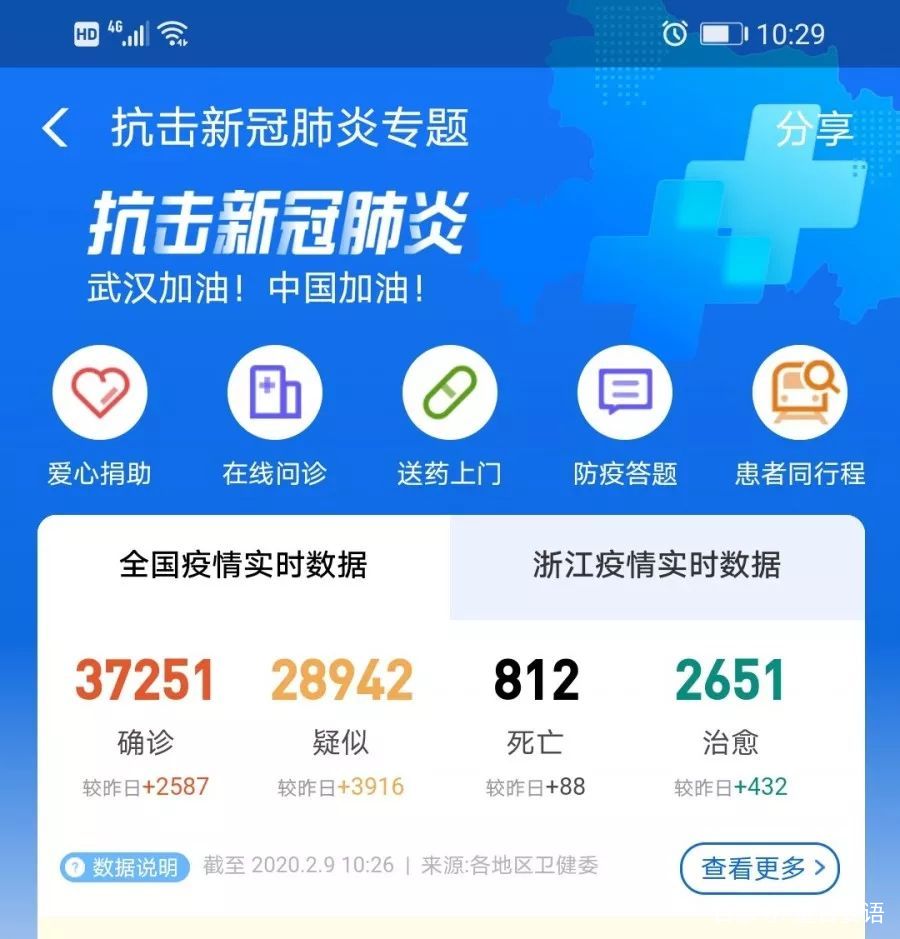Select 送药上门 medicine delivery
The height and width of the screenshot is (939, 900).
pyautogui.click(x=449, y=394)
